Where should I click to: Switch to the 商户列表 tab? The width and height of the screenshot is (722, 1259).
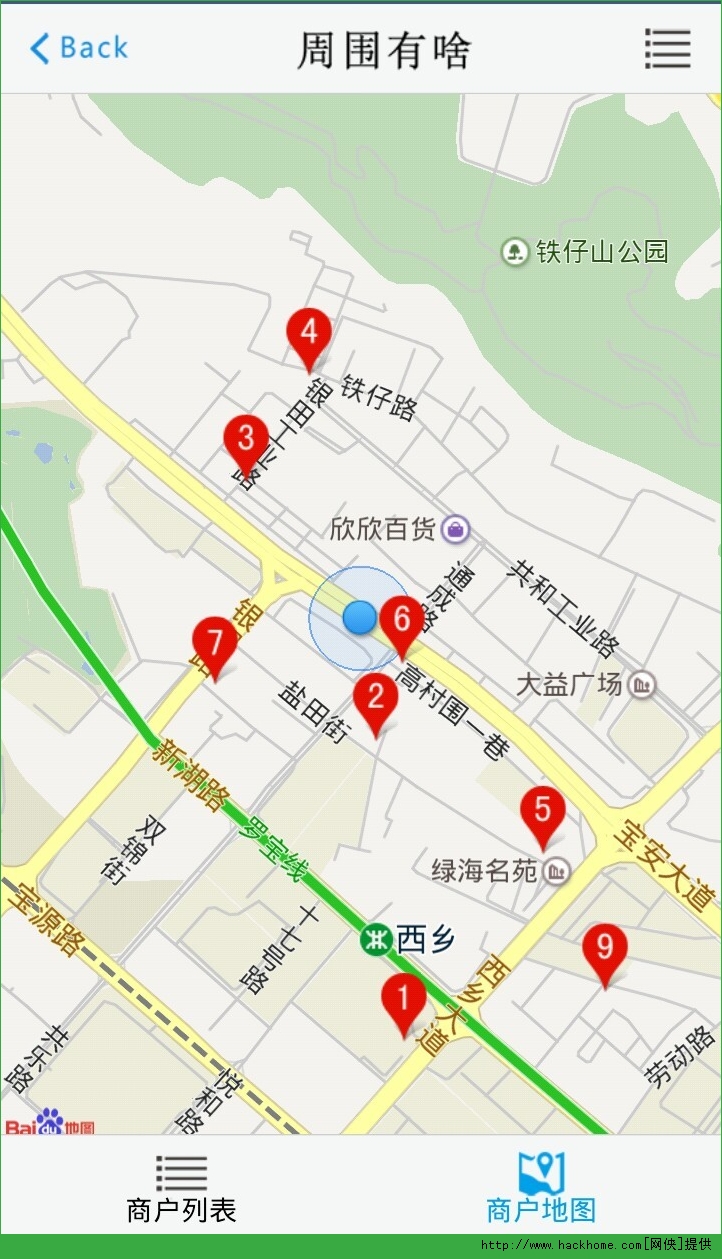[181, 1190]
